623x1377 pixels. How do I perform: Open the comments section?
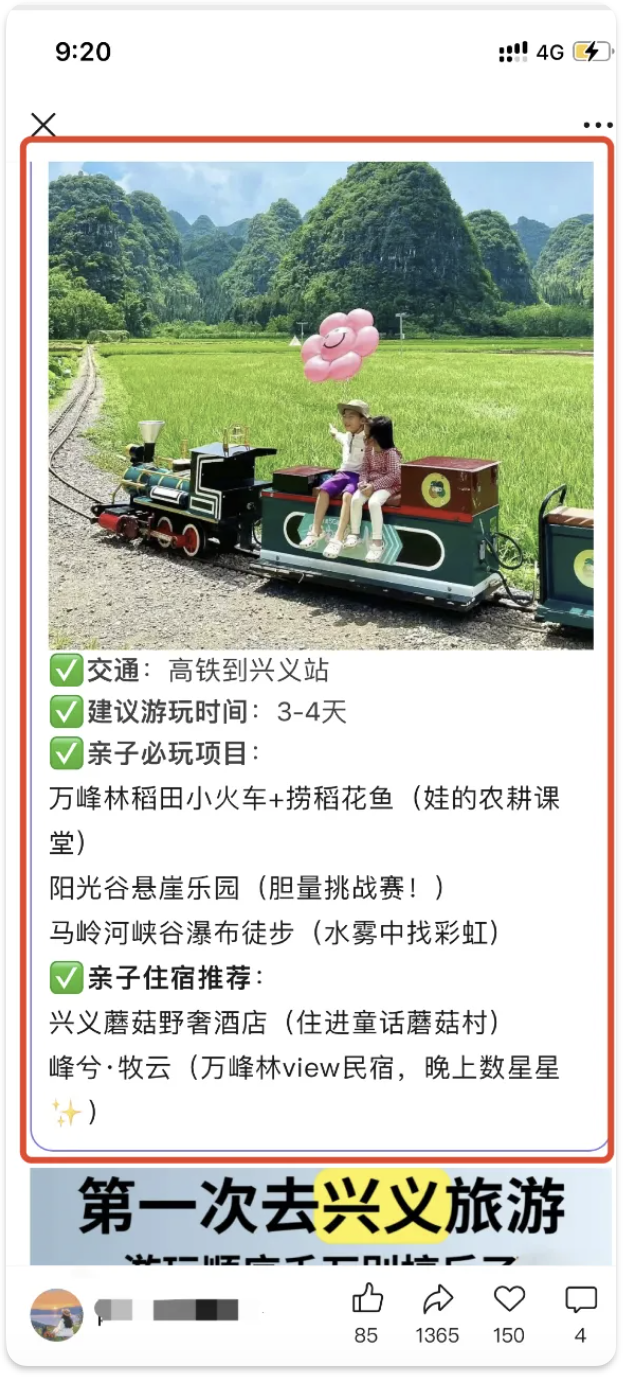click(580, 1300)
